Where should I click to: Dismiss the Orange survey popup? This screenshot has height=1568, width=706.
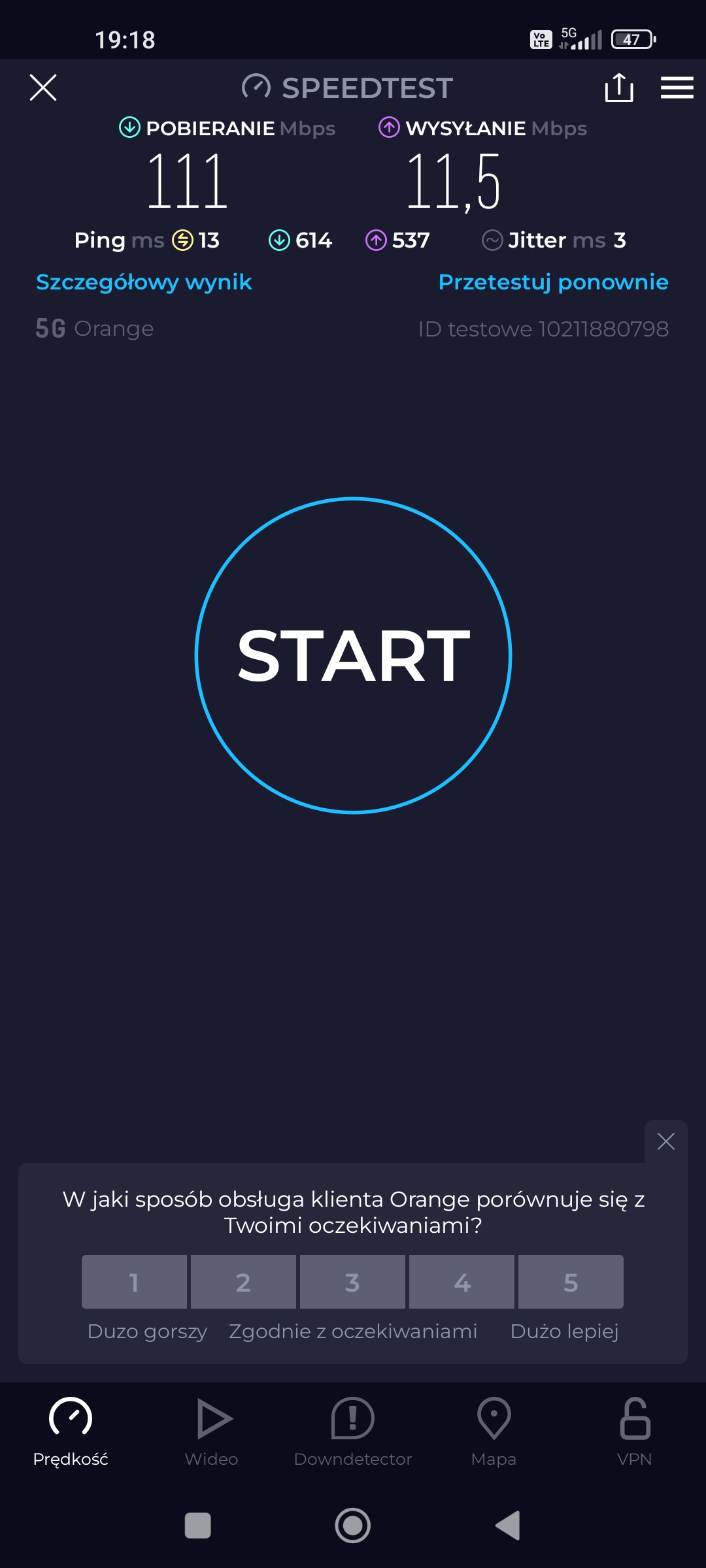(x=665, y=1141)
